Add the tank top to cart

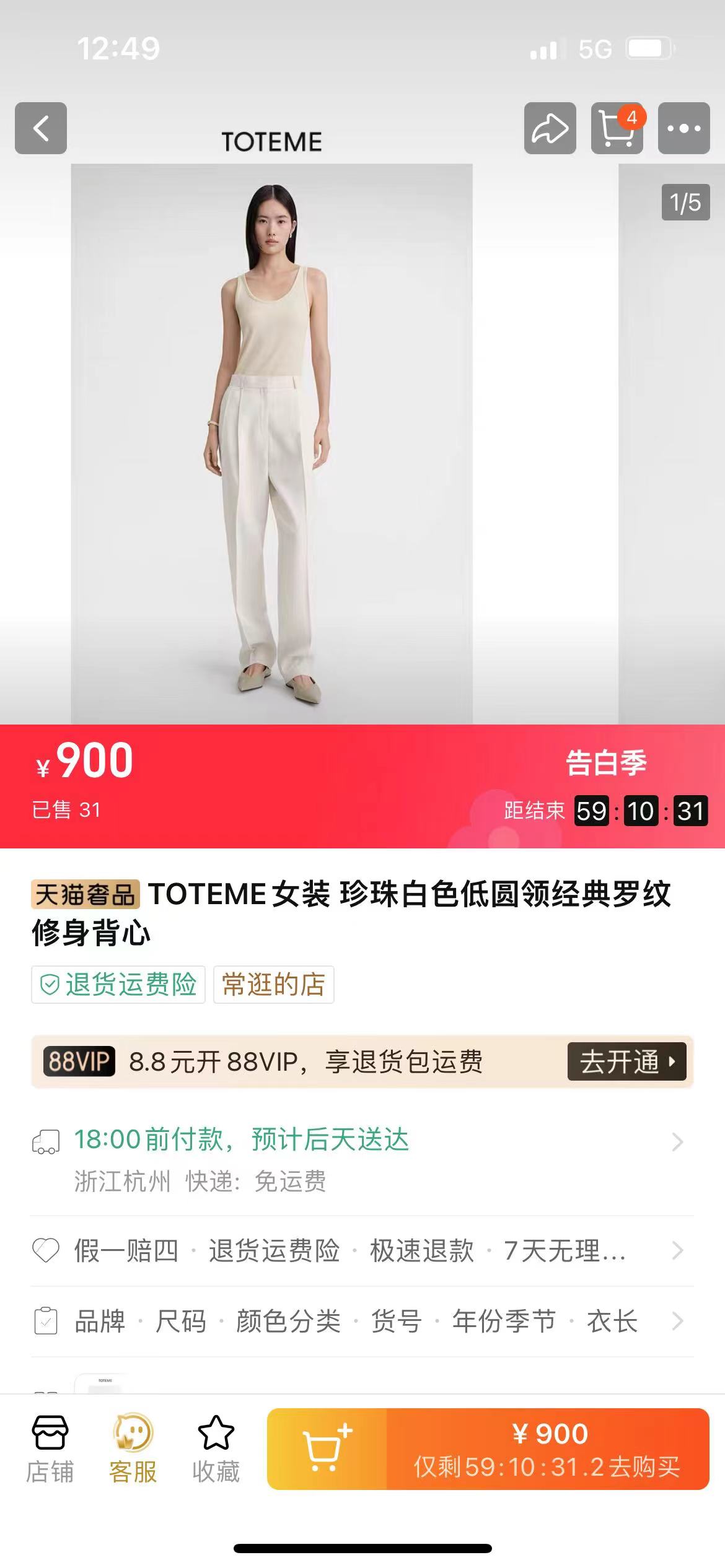click(327, 1449)
